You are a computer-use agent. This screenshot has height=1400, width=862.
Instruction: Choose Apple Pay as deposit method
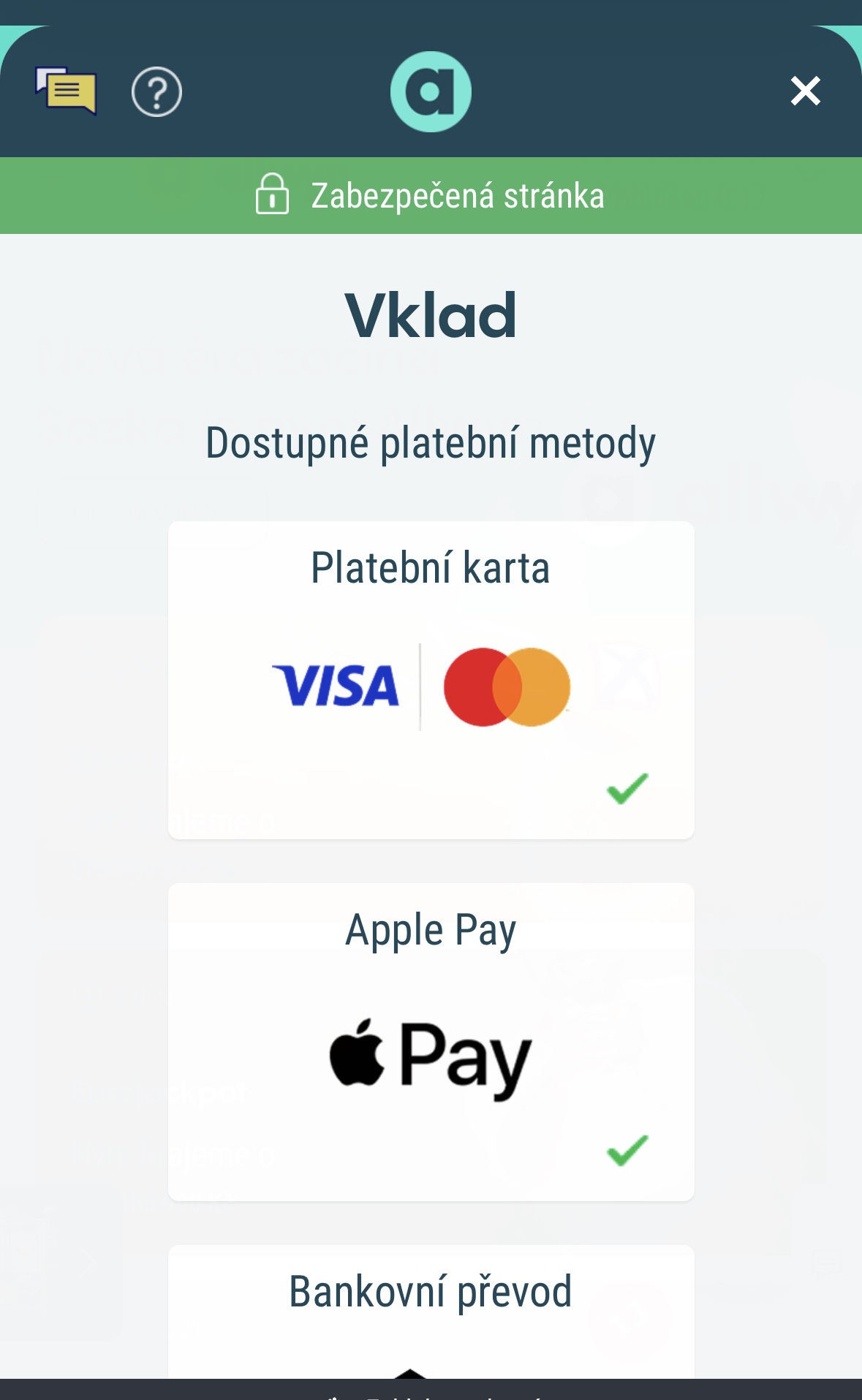click(431, 1041)
